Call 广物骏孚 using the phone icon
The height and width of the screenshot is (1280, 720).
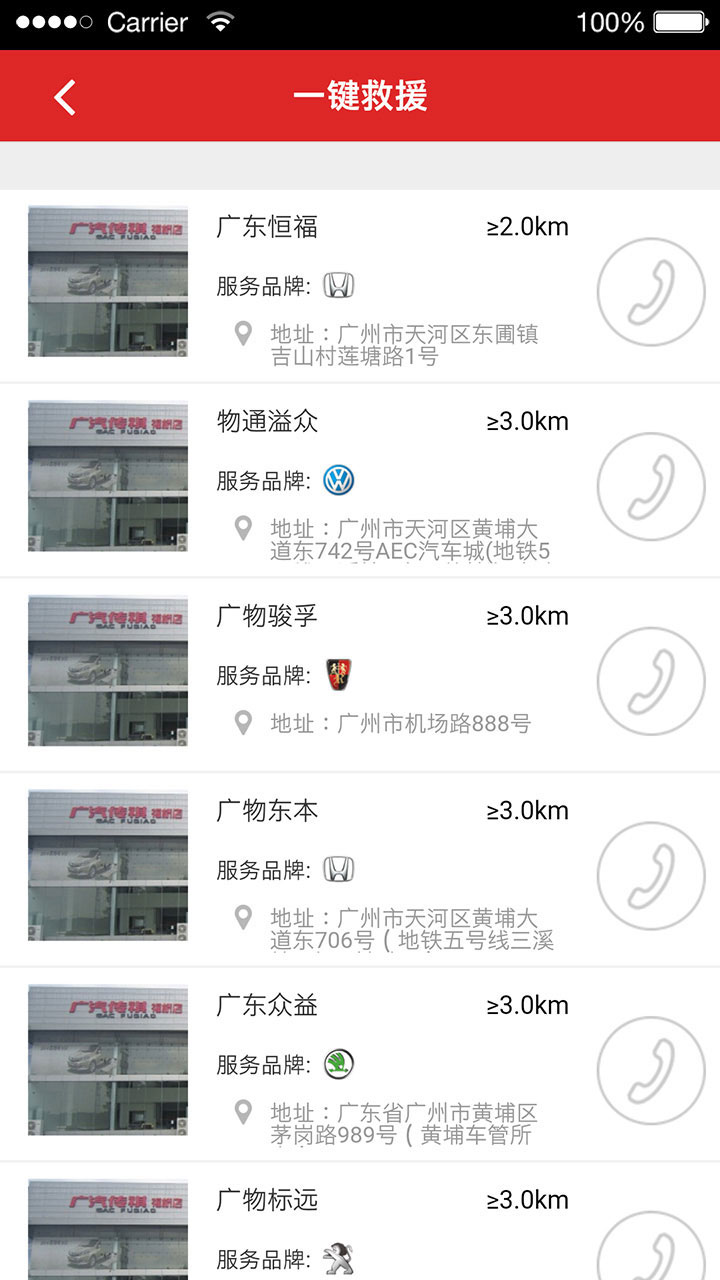[650, 681]
